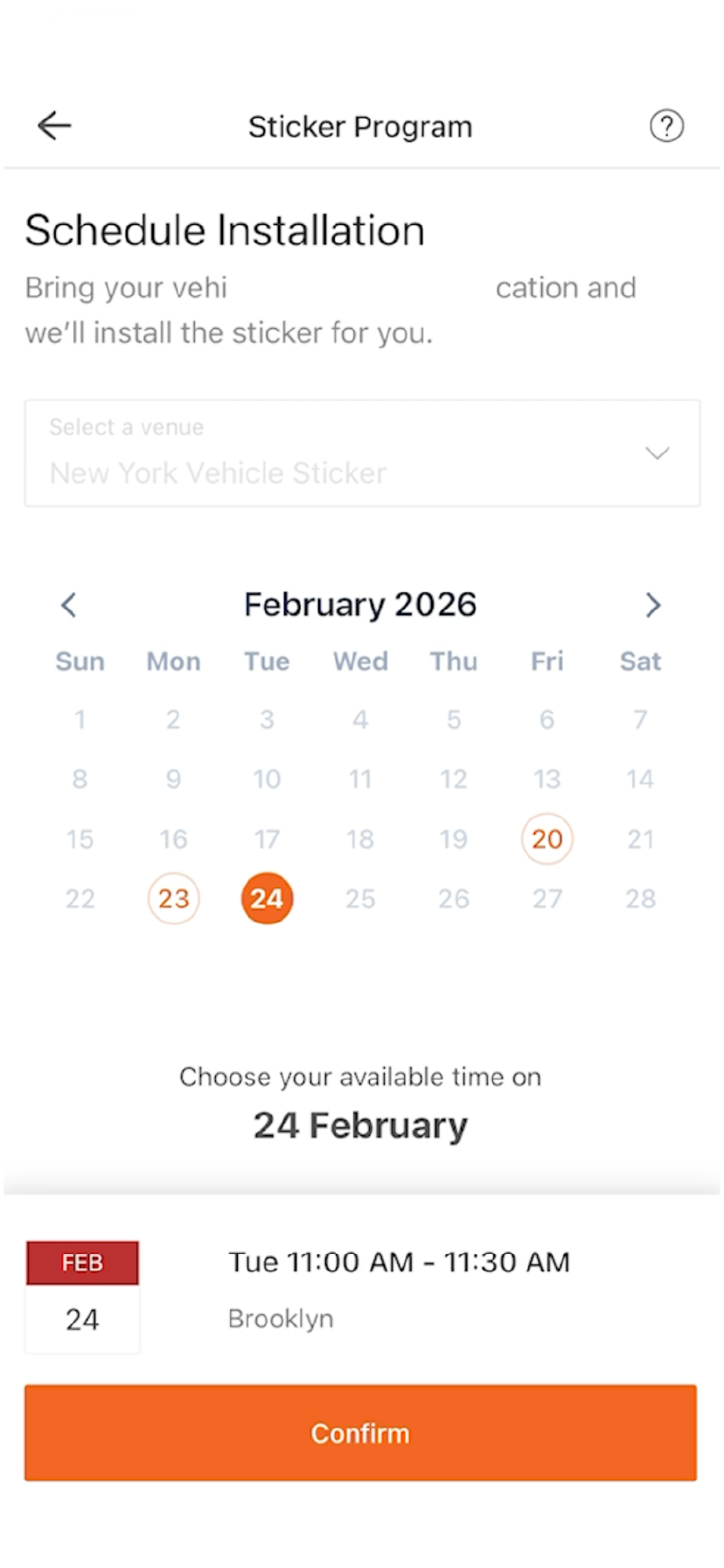The image size is (724, 1568).
Task: Select February 20 on the calendar
Action: (546, 838)
